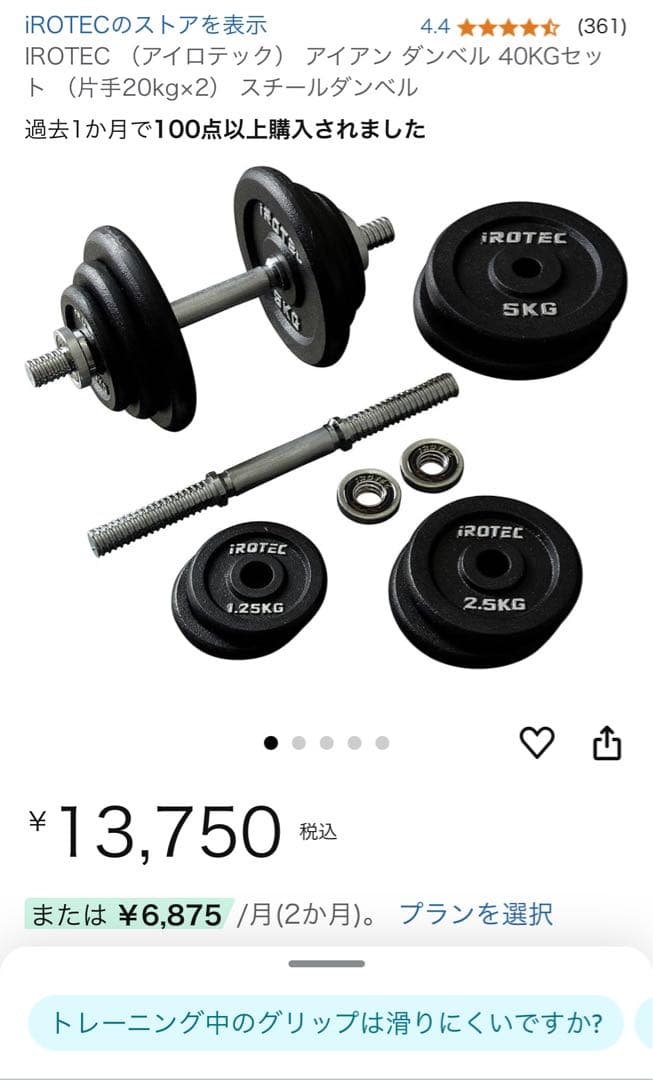653x1080 pixels.
Task: Share this dumbbell product
Action: pos(607,743)
